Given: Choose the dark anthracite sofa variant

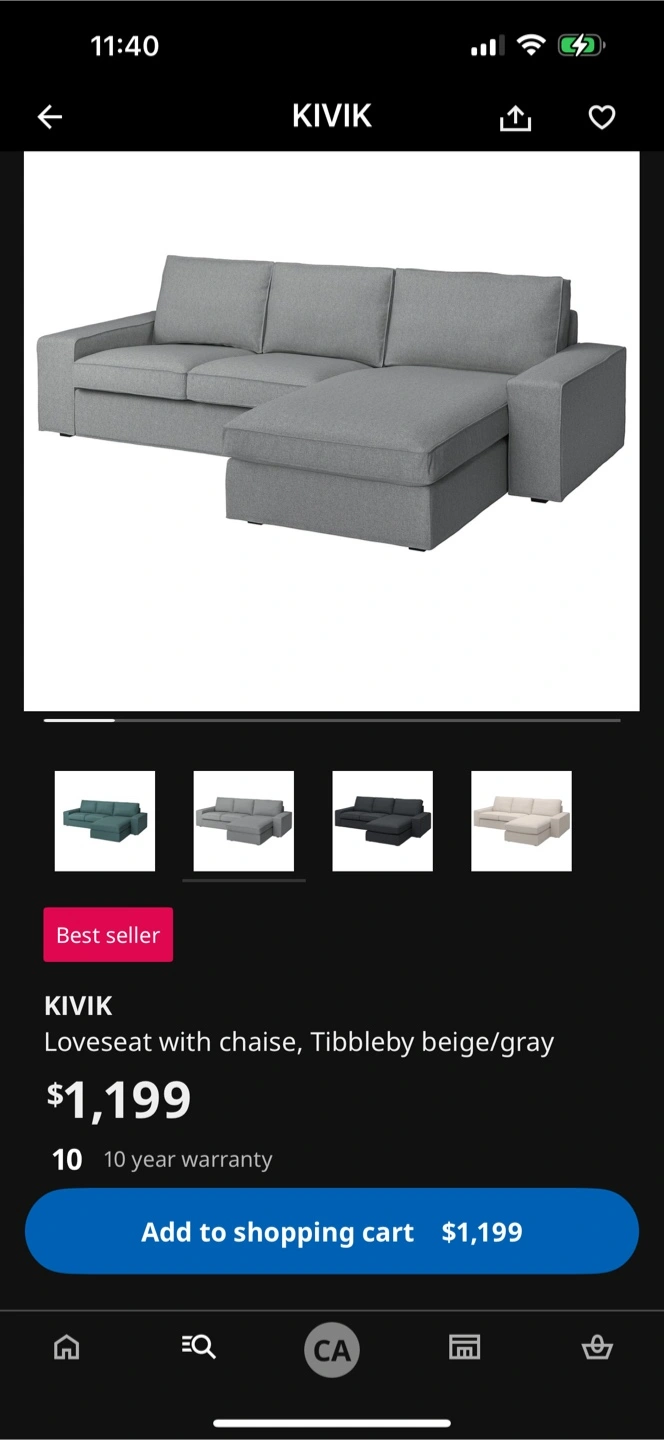Looking at the screenshot, I should point(383,821).
